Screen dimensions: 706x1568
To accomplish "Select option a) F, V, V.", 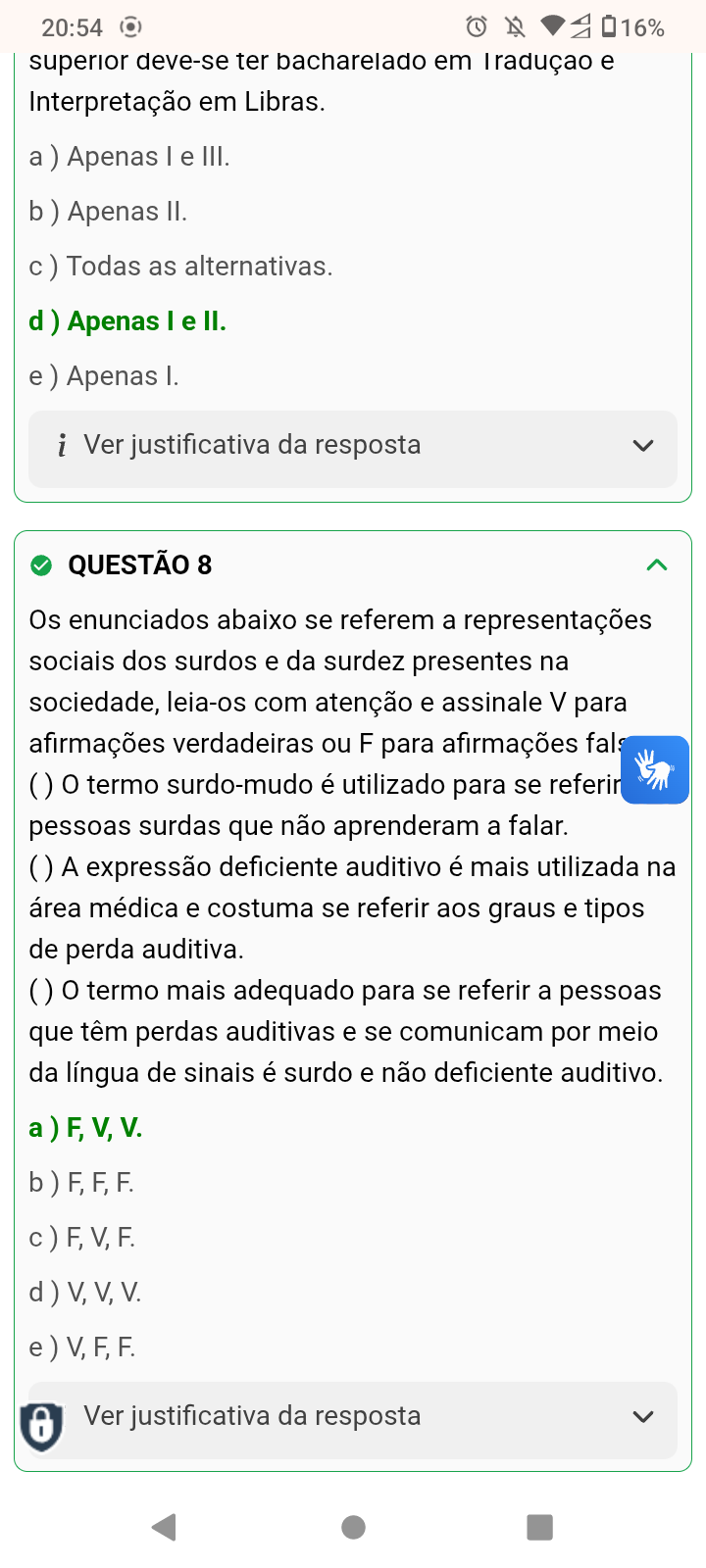I will click(x=86, y=1128).
